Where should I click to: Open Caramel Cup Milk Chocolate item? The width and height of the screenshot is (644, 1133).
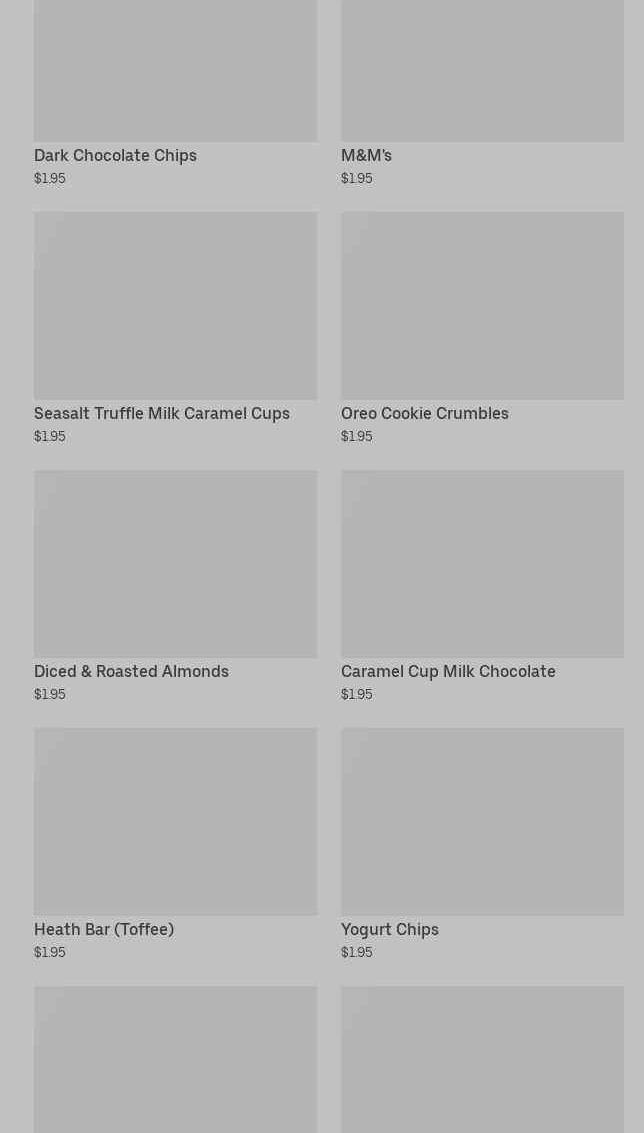tap(448, 672)
